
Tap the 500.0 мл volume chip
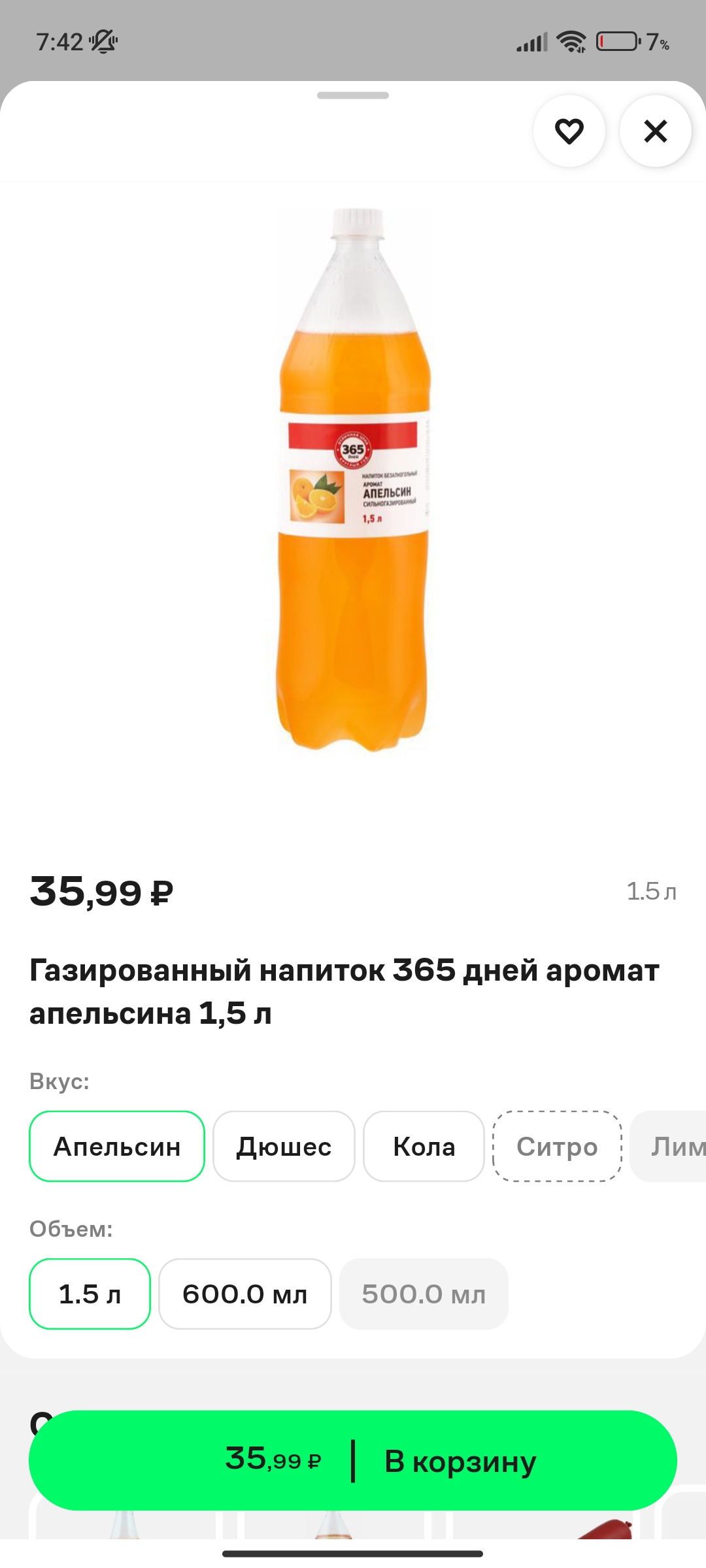[x=424, y=1294]
